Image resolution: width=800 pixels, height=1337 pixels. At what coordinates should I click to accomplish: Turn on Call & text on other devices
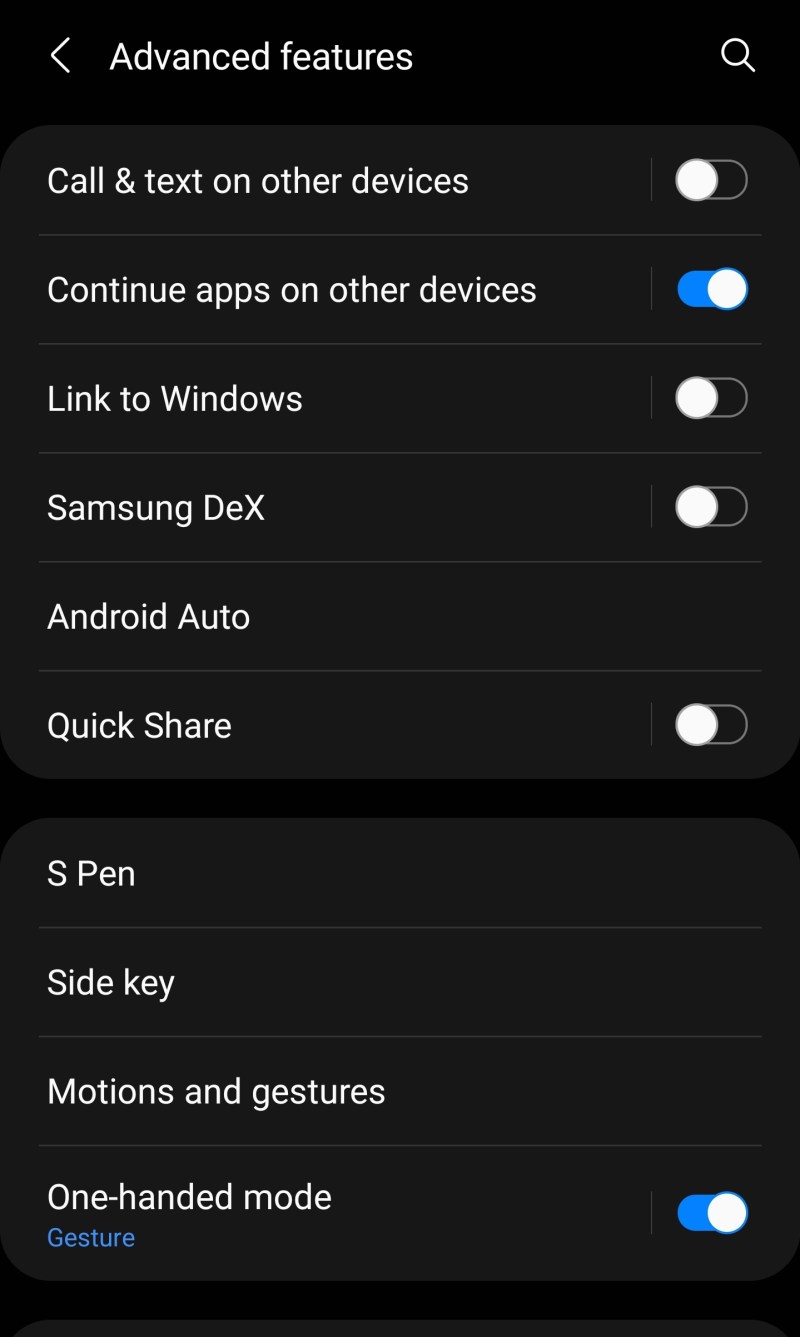[711, 181]
